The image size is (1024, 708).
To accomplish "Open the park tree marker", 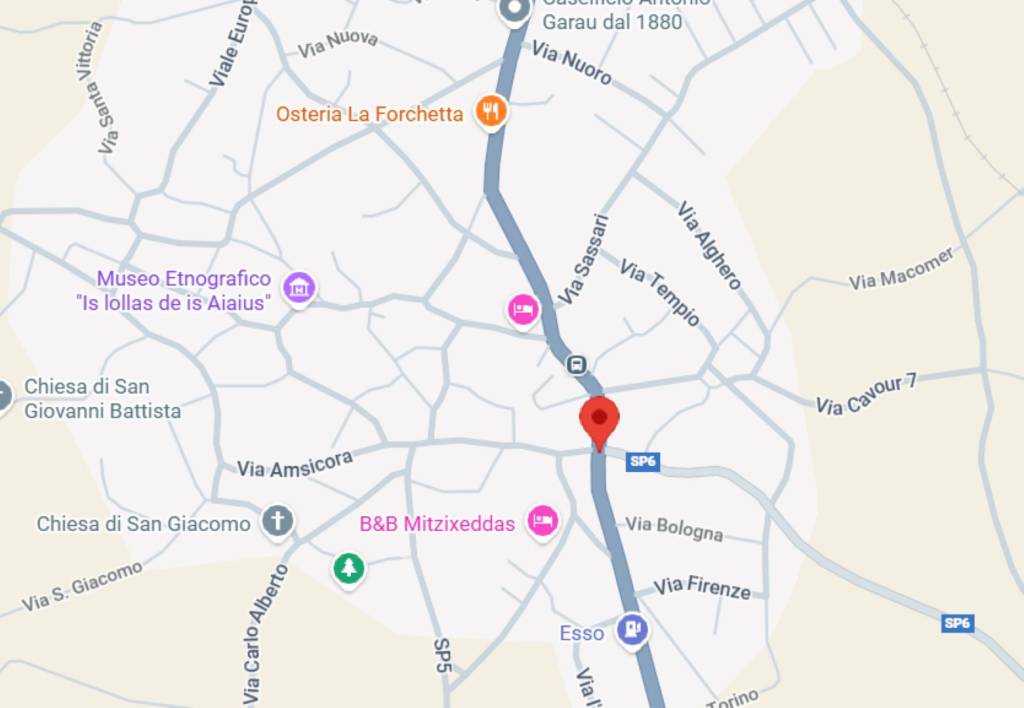I will 349,569.
